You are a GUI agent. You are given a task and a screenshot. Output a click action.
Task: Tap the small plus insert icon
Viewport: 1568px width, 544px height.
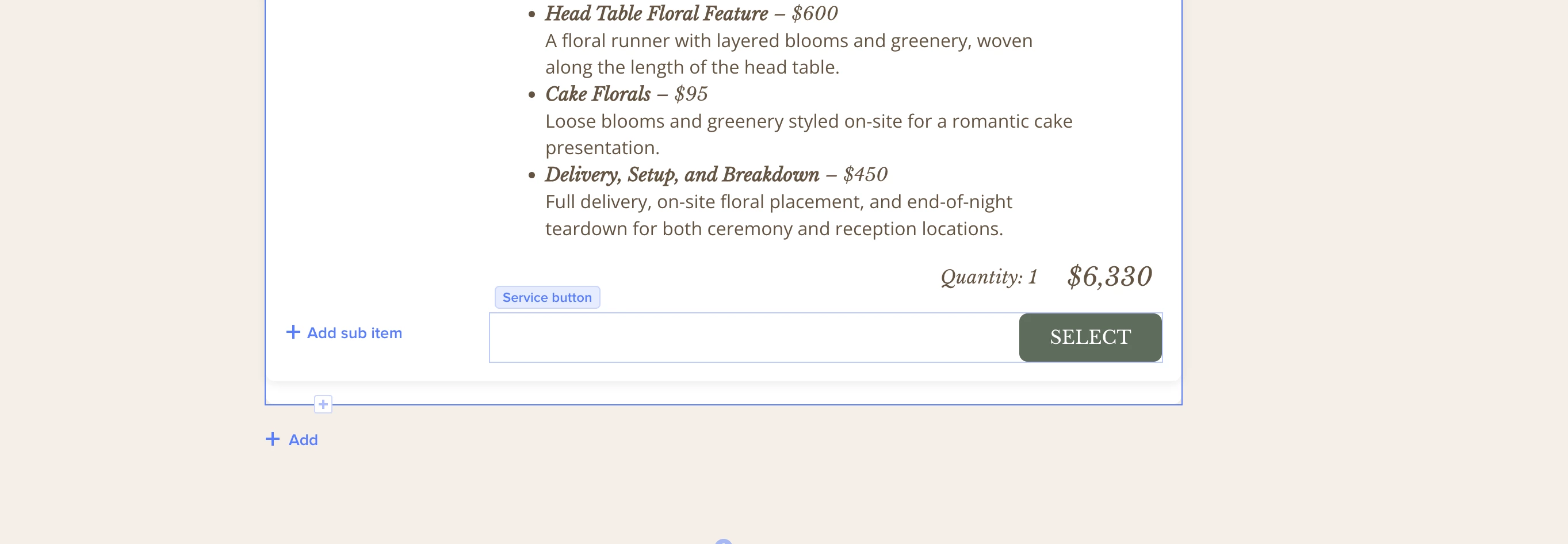(323, 404)
